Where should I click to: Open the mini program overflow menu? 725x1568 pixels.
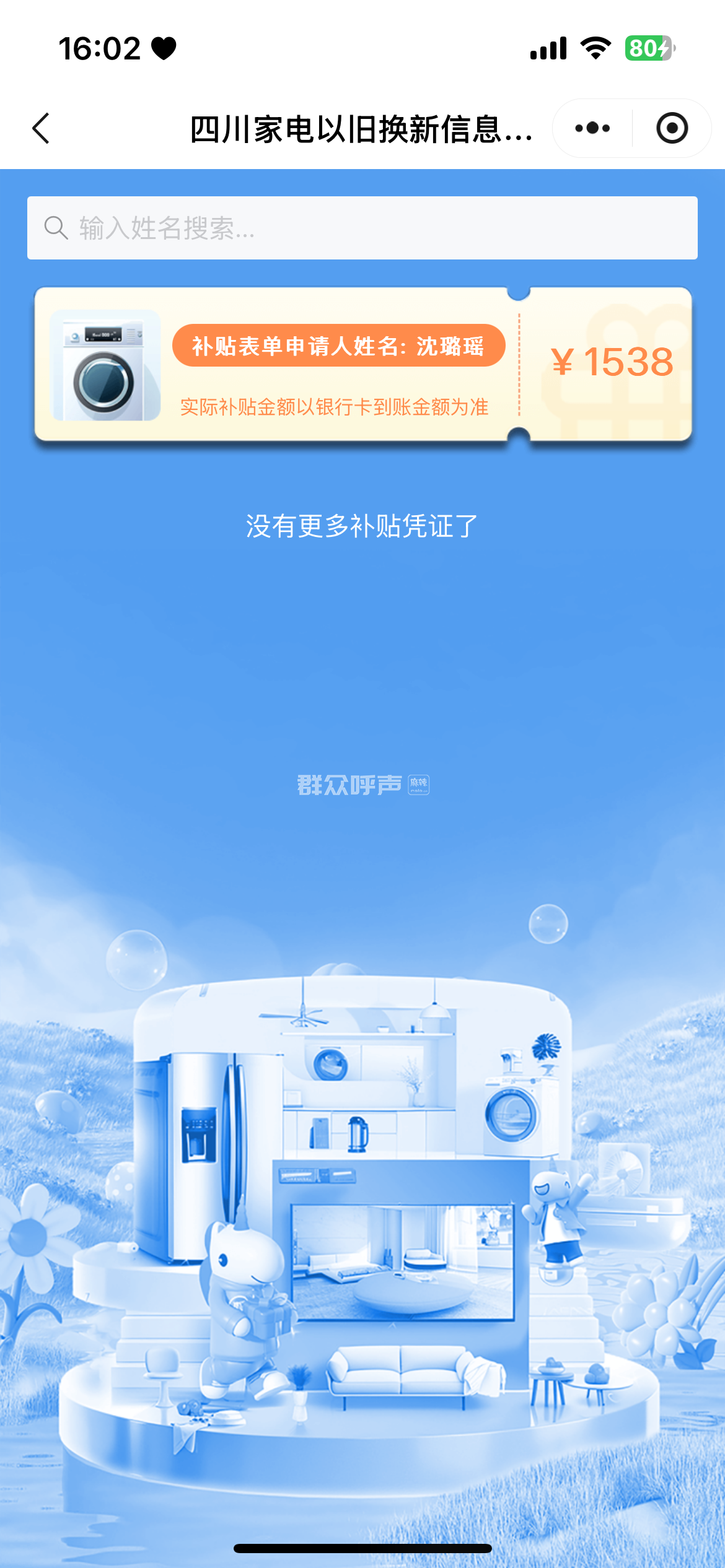pos(592,129)
